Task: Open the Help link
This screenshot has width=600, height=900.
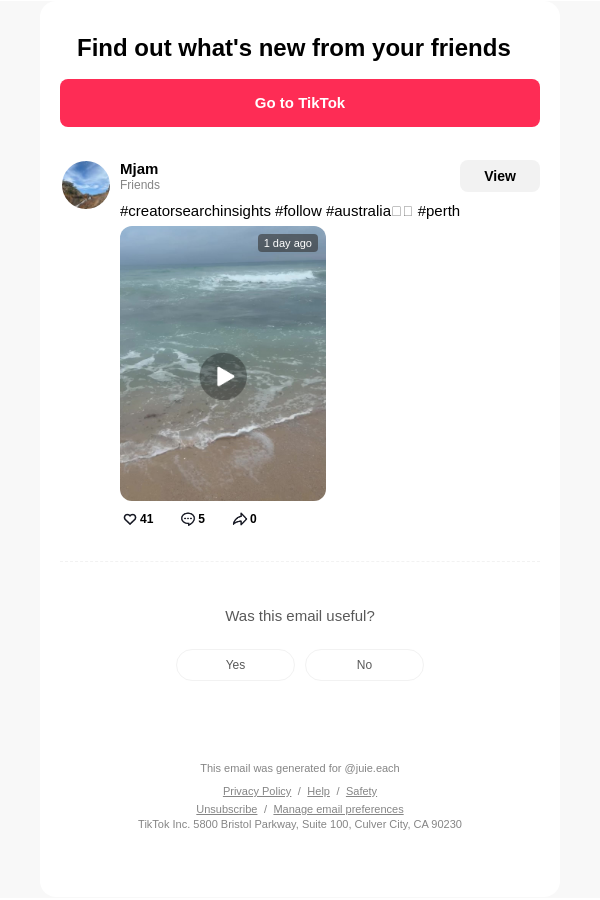Action: tap(319, 791)
